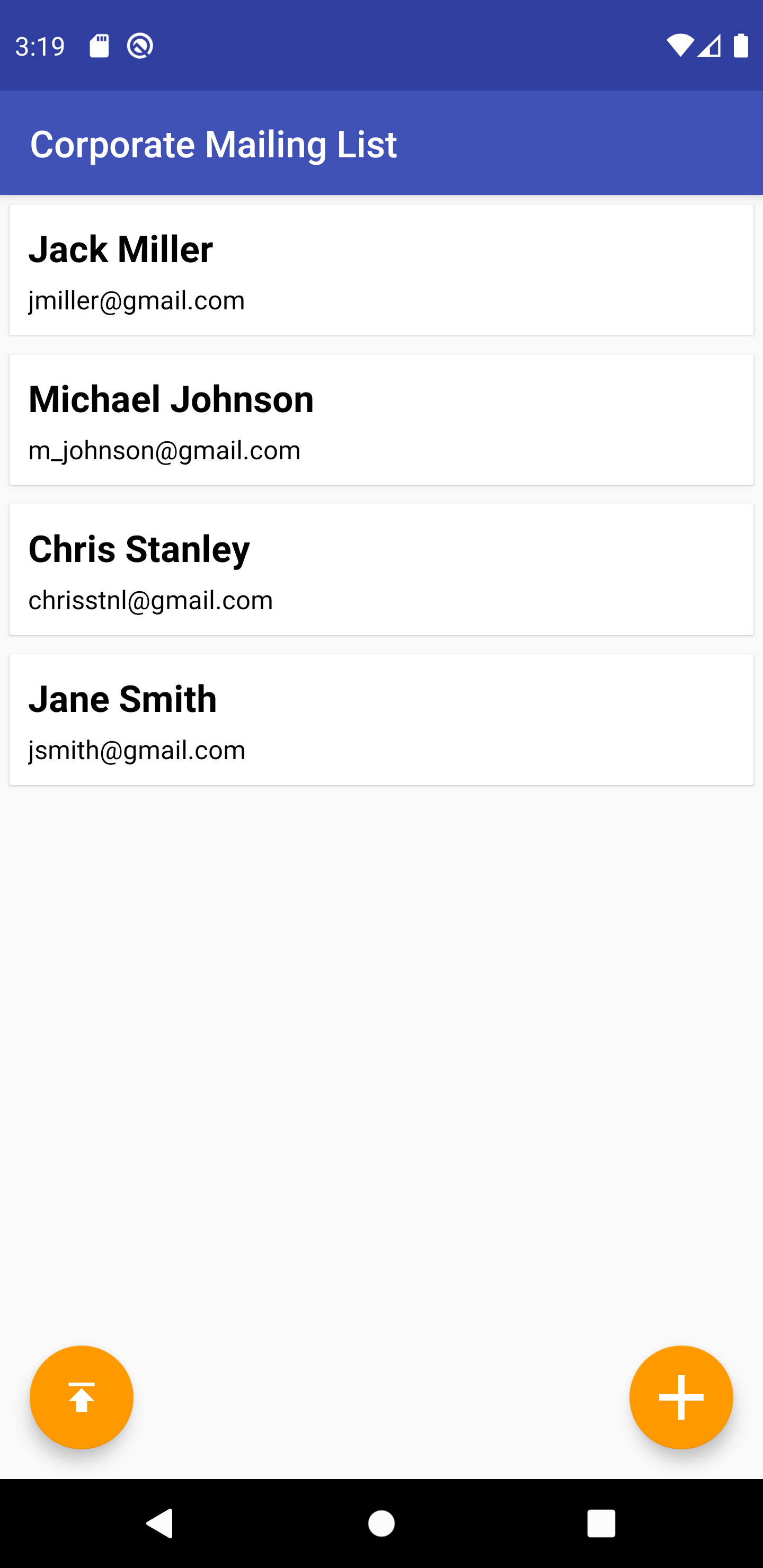
Task: Go back using the system back button
Action: coord(159,1524)
